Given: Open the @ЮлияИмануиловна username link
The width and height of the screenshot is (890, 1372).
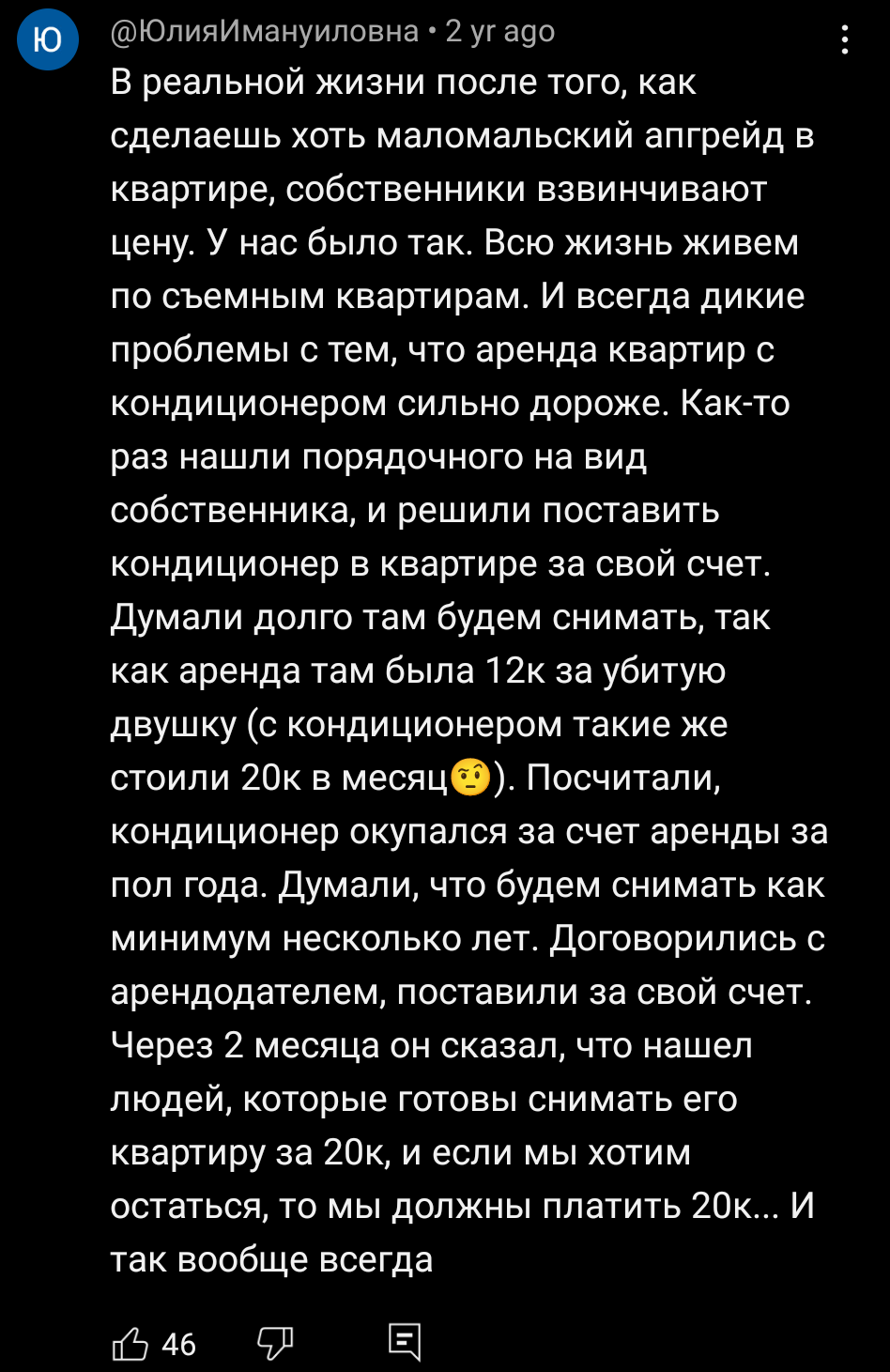Looking at the screenshot, I should coord(264,31).
